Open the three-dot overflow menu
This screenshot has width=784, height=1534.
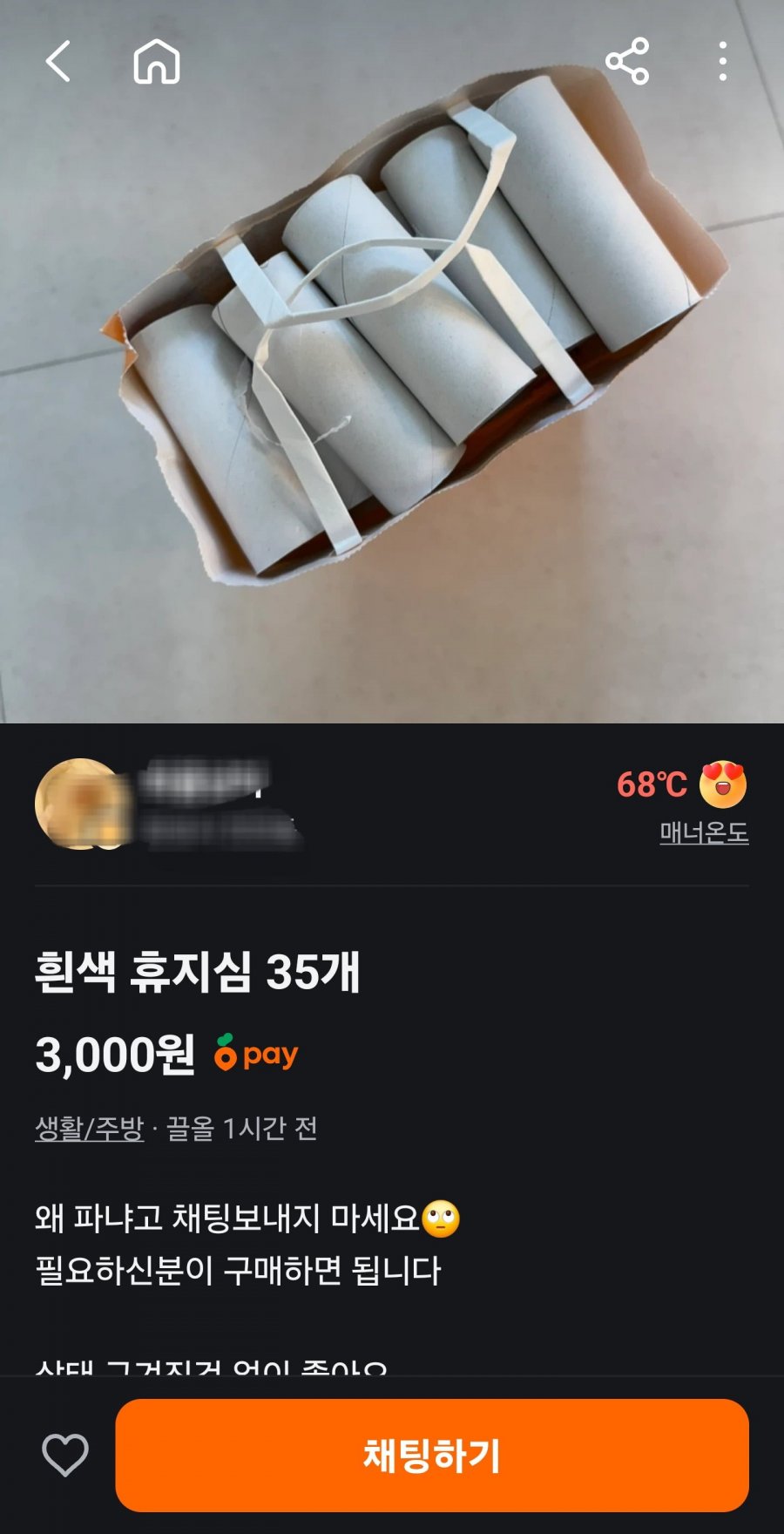(x=720, y=61)
